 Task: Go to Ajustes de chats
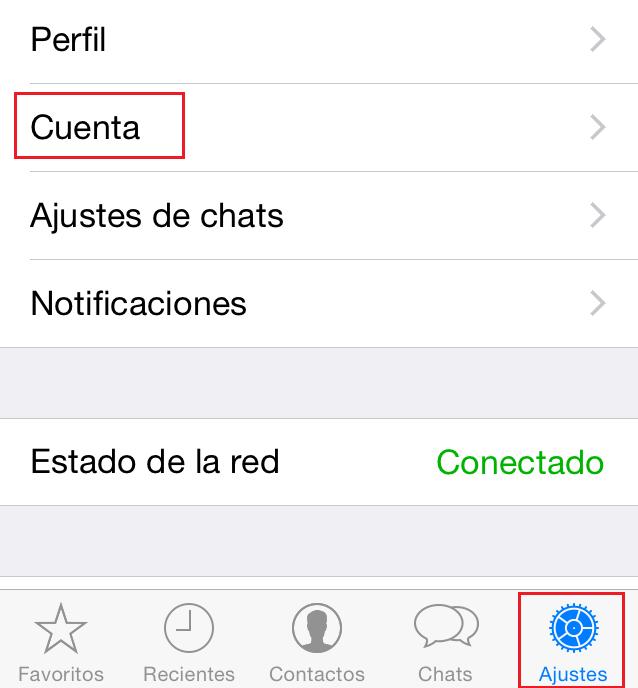tap(318, 215)
